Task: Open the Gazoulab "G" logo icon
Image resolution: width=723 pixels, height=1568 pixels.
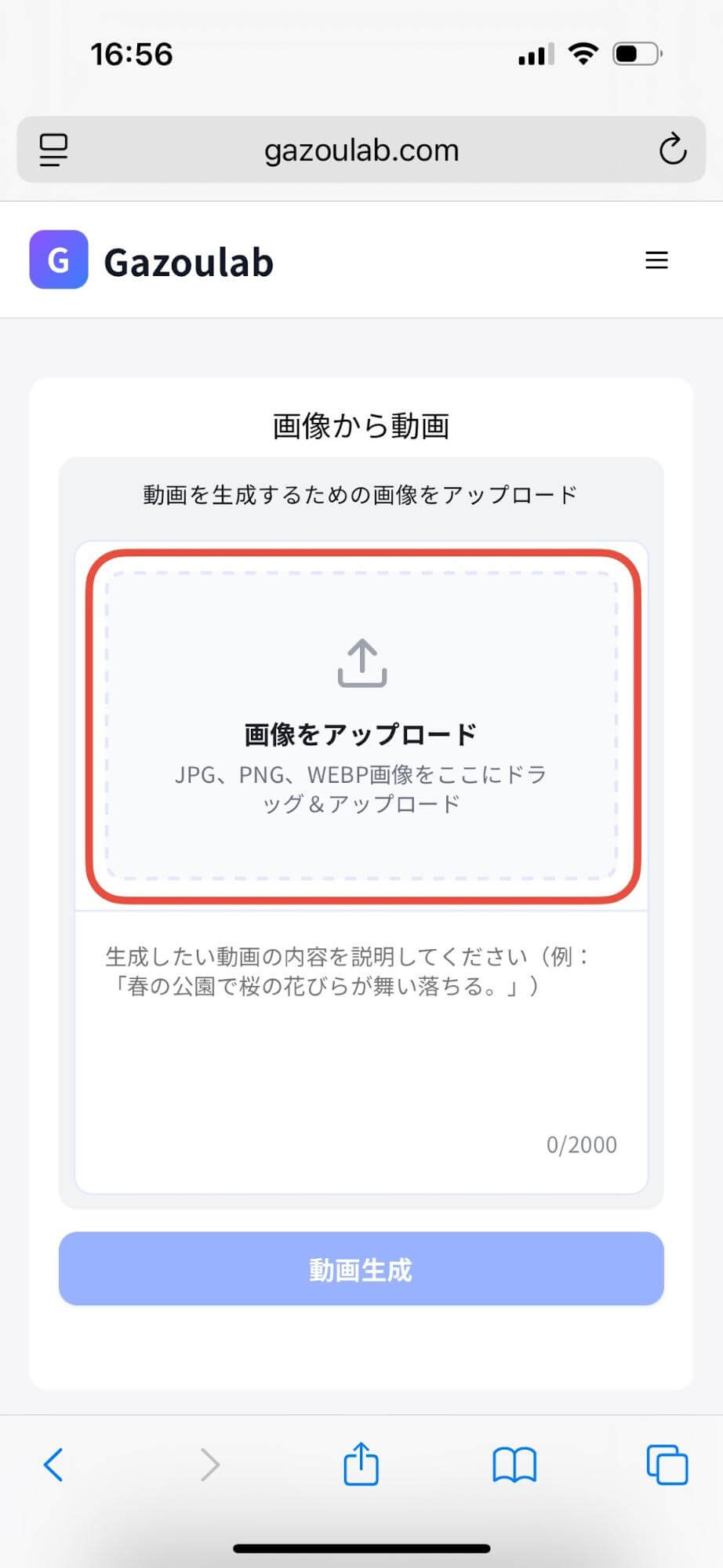Action: 58,260
